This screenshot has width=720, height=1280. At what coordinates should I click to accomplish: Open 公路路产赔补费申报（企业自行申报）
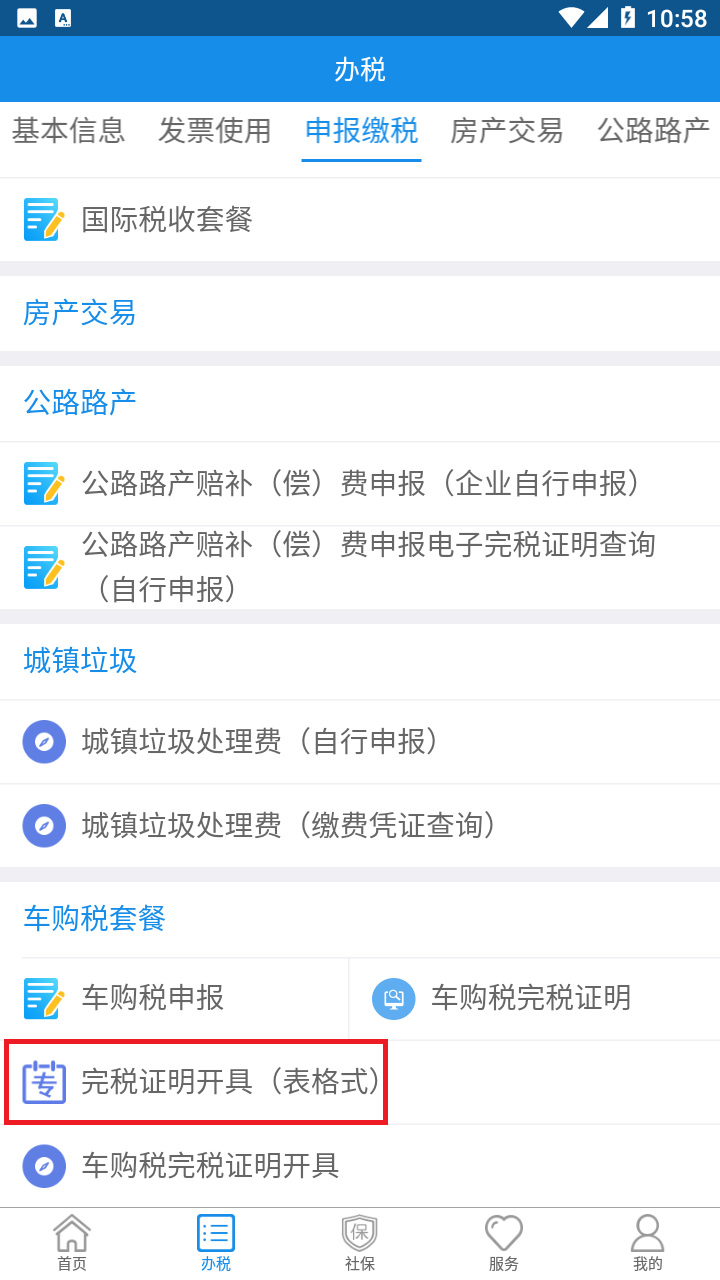(360, 484)
